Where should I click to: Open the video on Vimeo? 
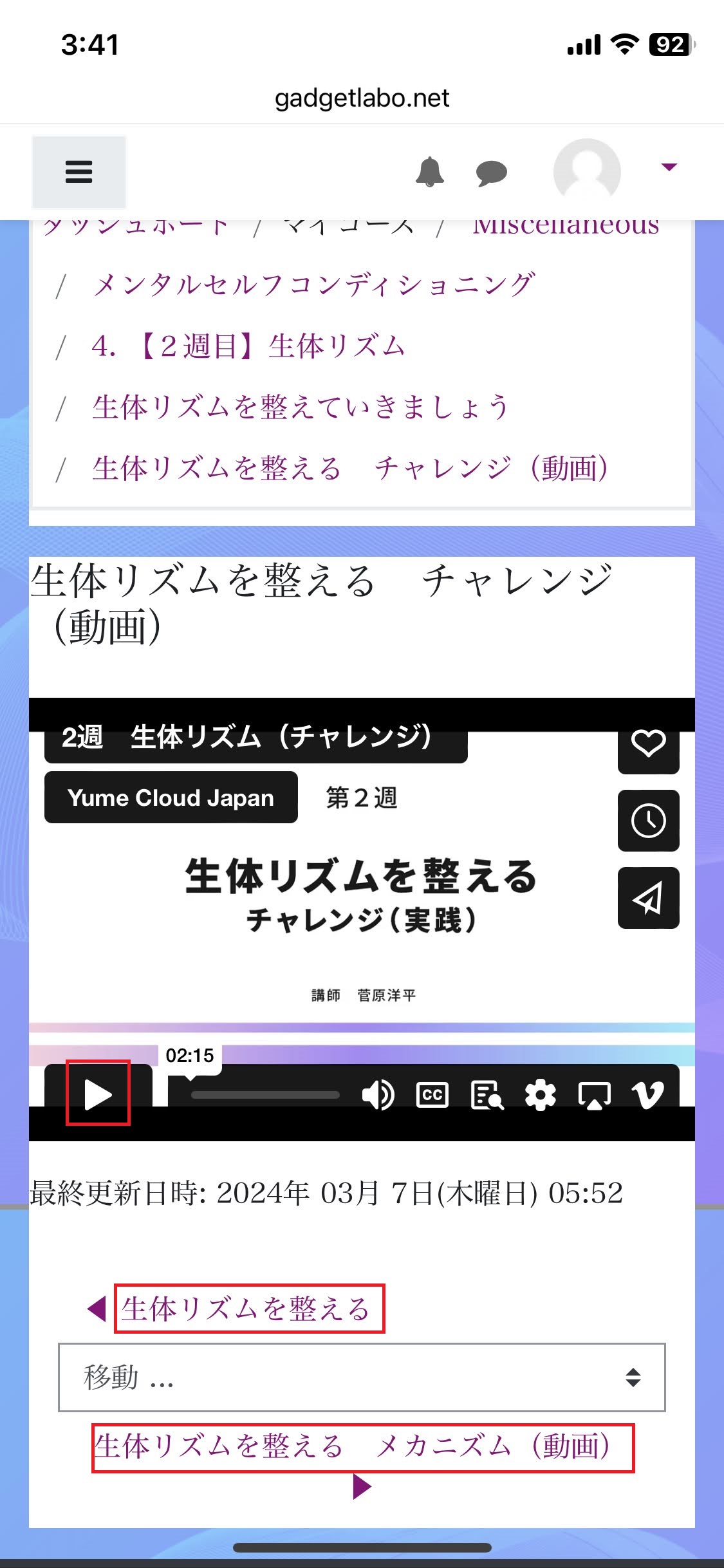click(x=648, y=1095)
